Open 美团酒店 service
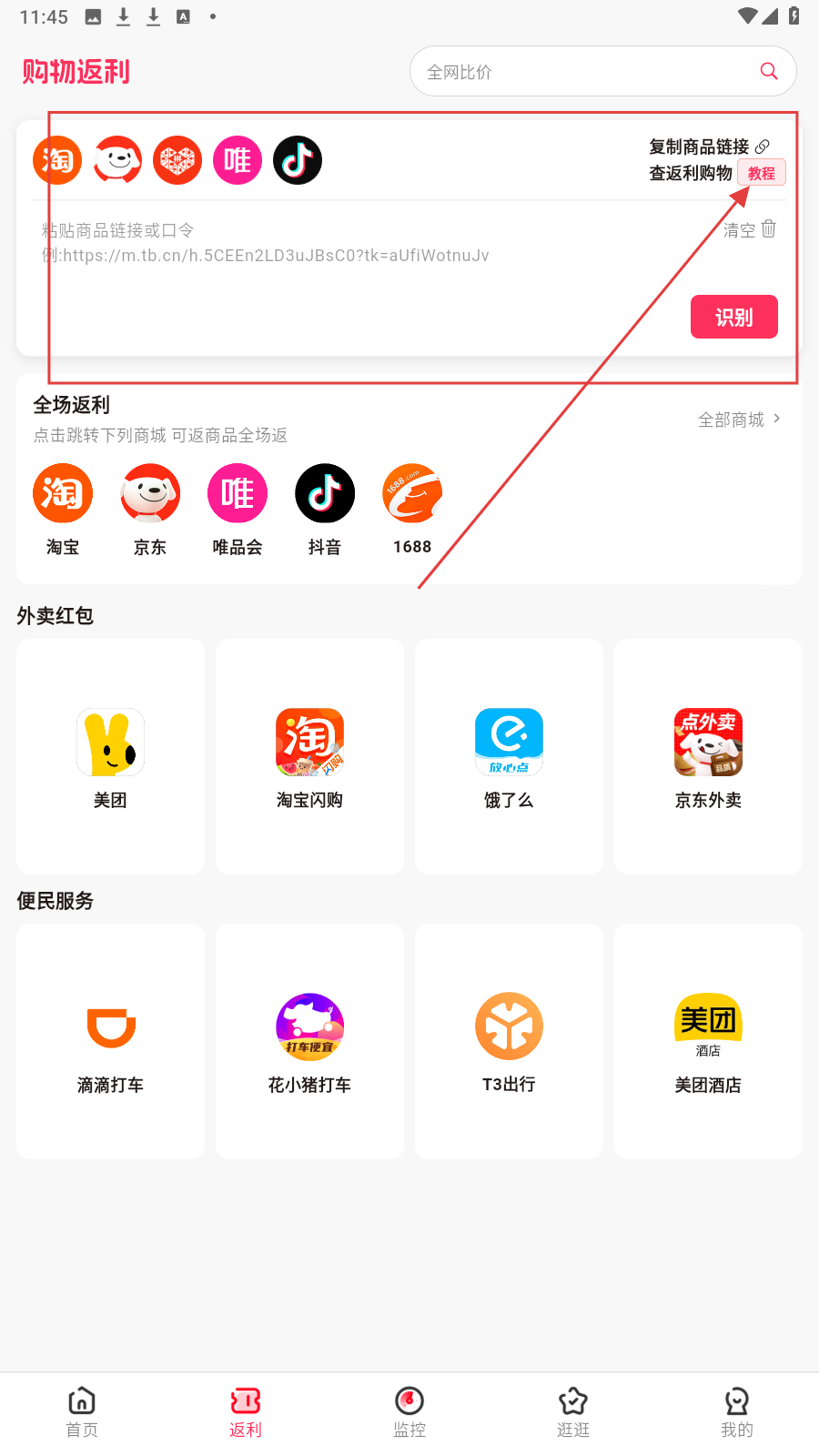This screenshot has height=1456, width=819. [708, 1041]
